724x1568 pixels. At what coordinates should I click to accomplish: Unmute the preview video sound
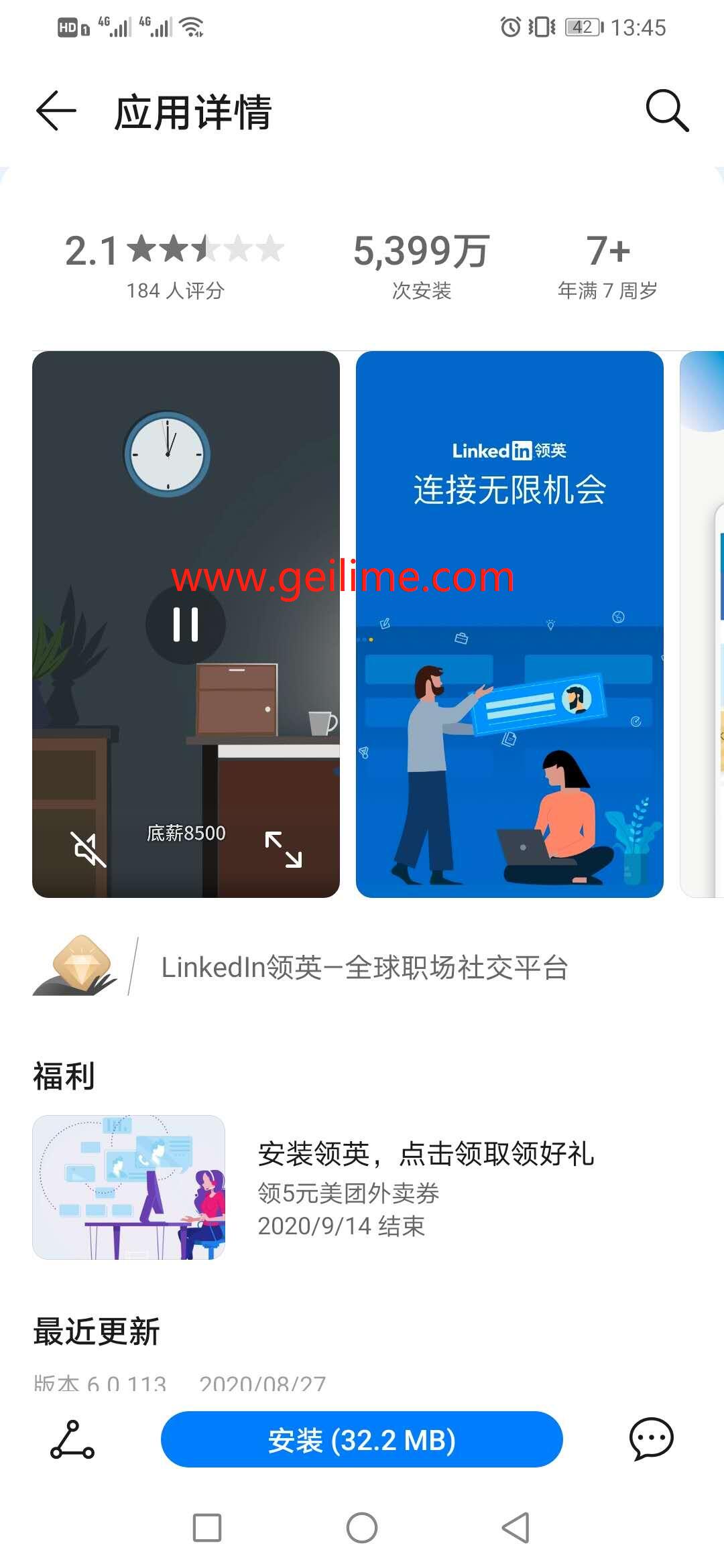coord(88,850)
